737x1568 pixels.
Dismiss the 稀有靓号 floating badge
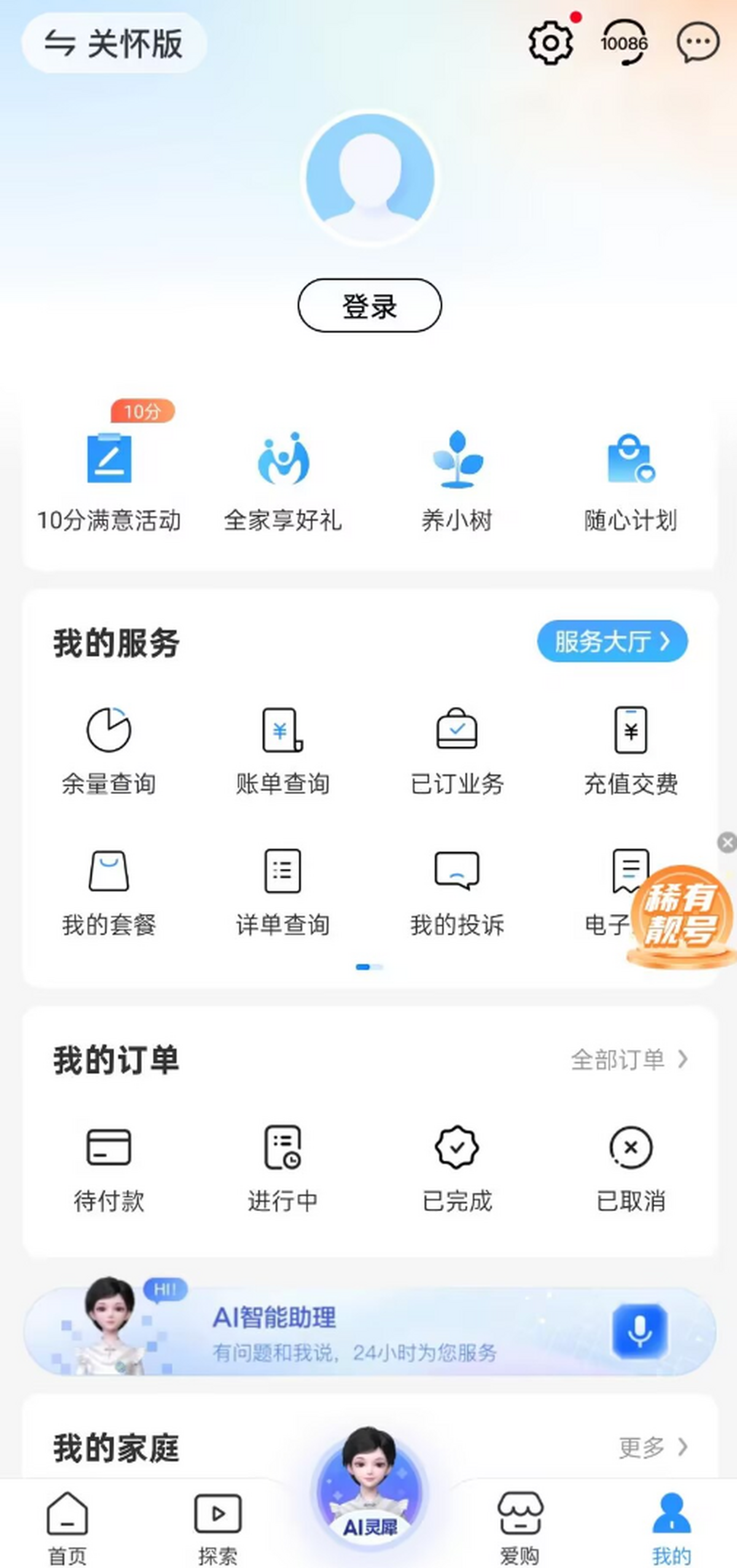(x=727, y=842)
